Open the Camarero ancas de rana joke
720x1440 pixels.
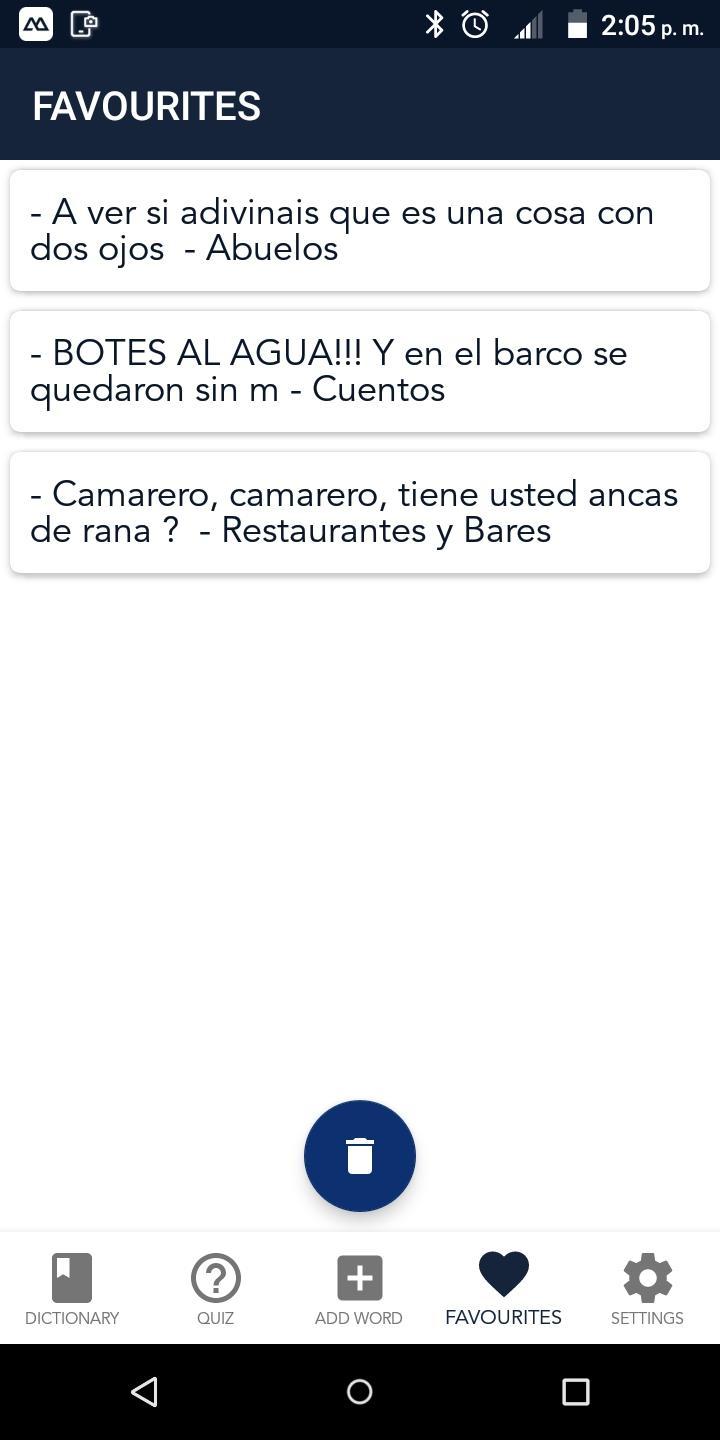point(360,513)
